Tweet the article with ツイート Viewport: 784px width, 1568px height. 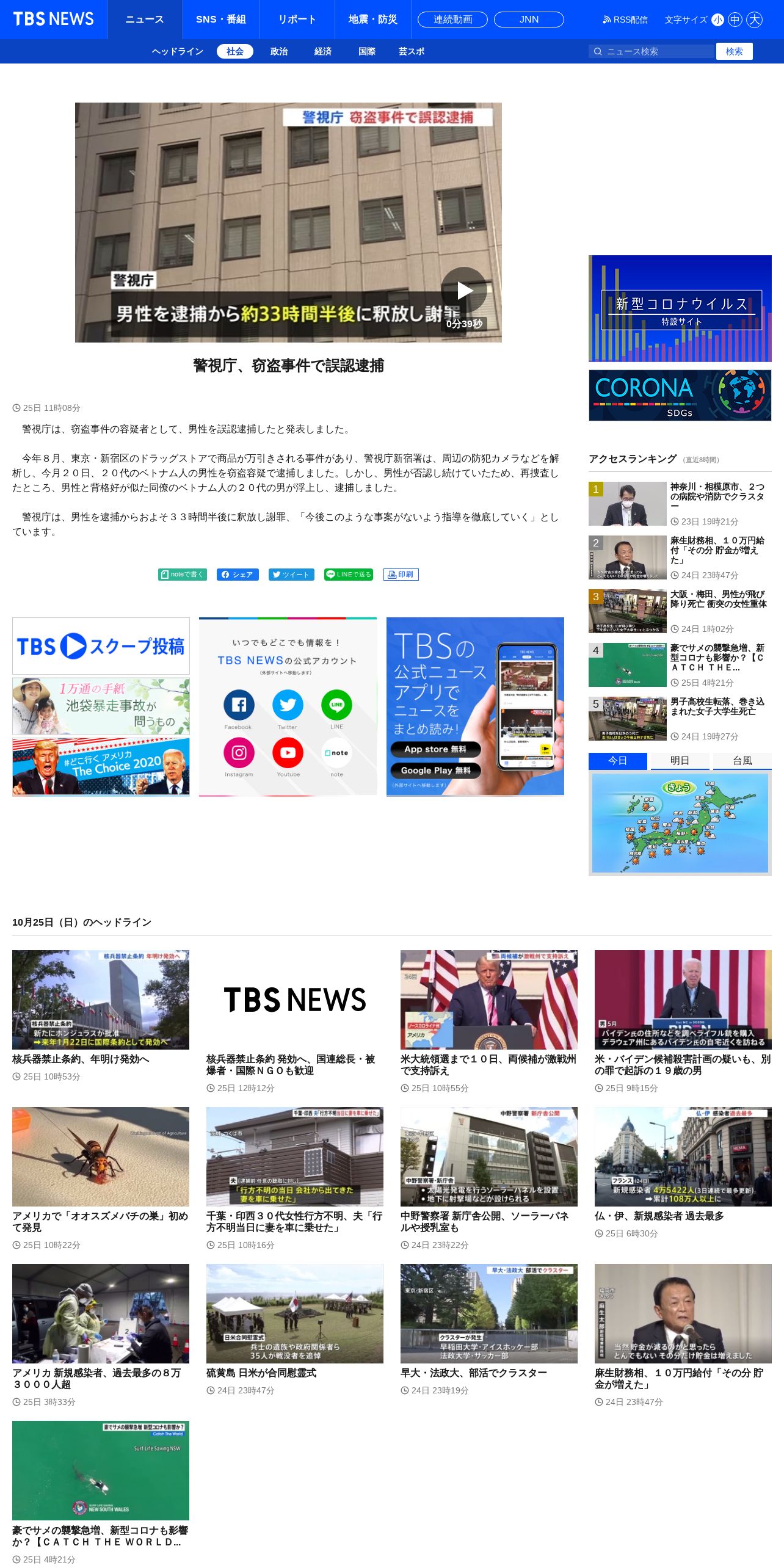point(291,575)
